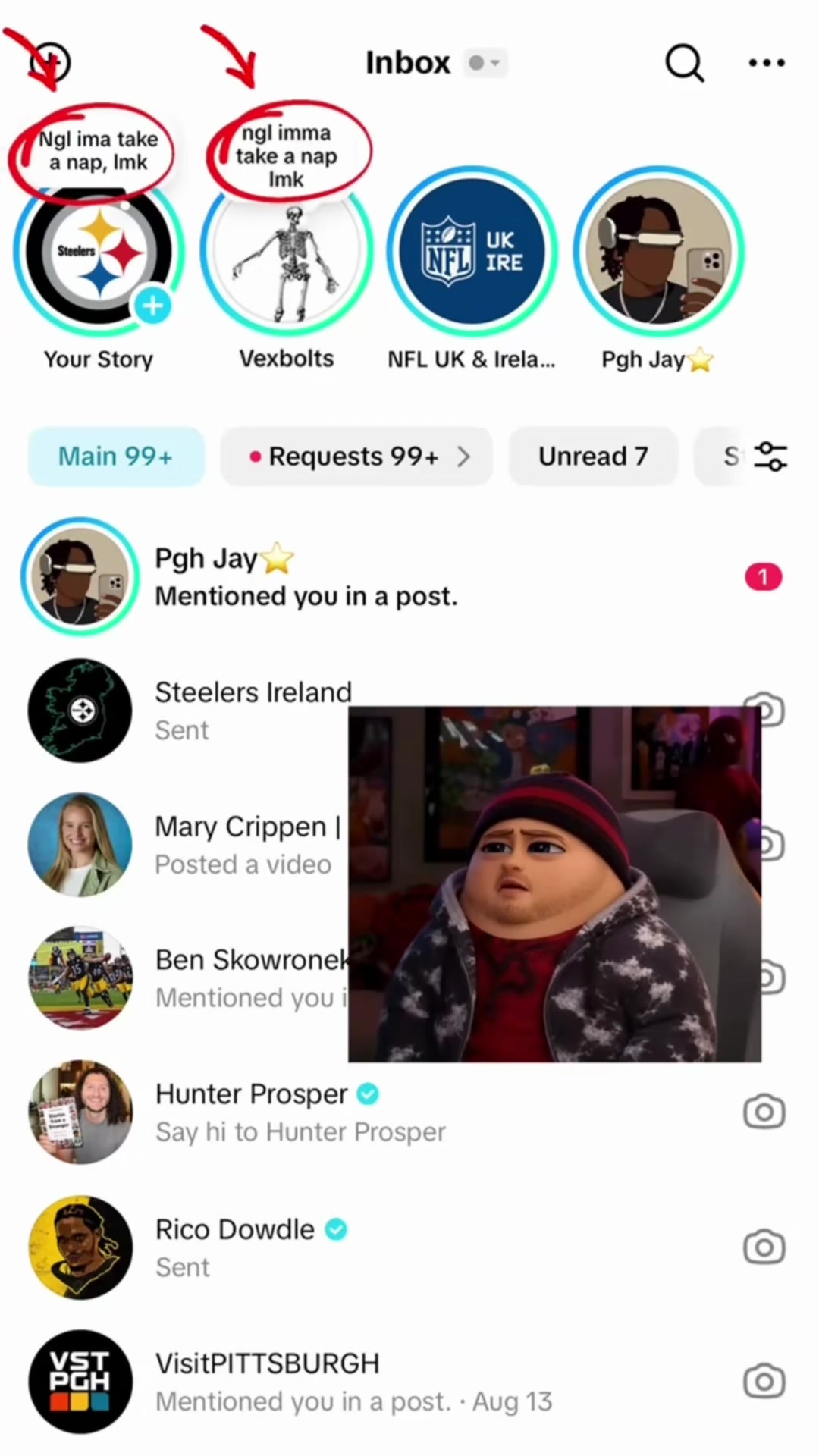This screenshot has height=1456, width=819.
Task: Add to Your Story
Action: 153,306
